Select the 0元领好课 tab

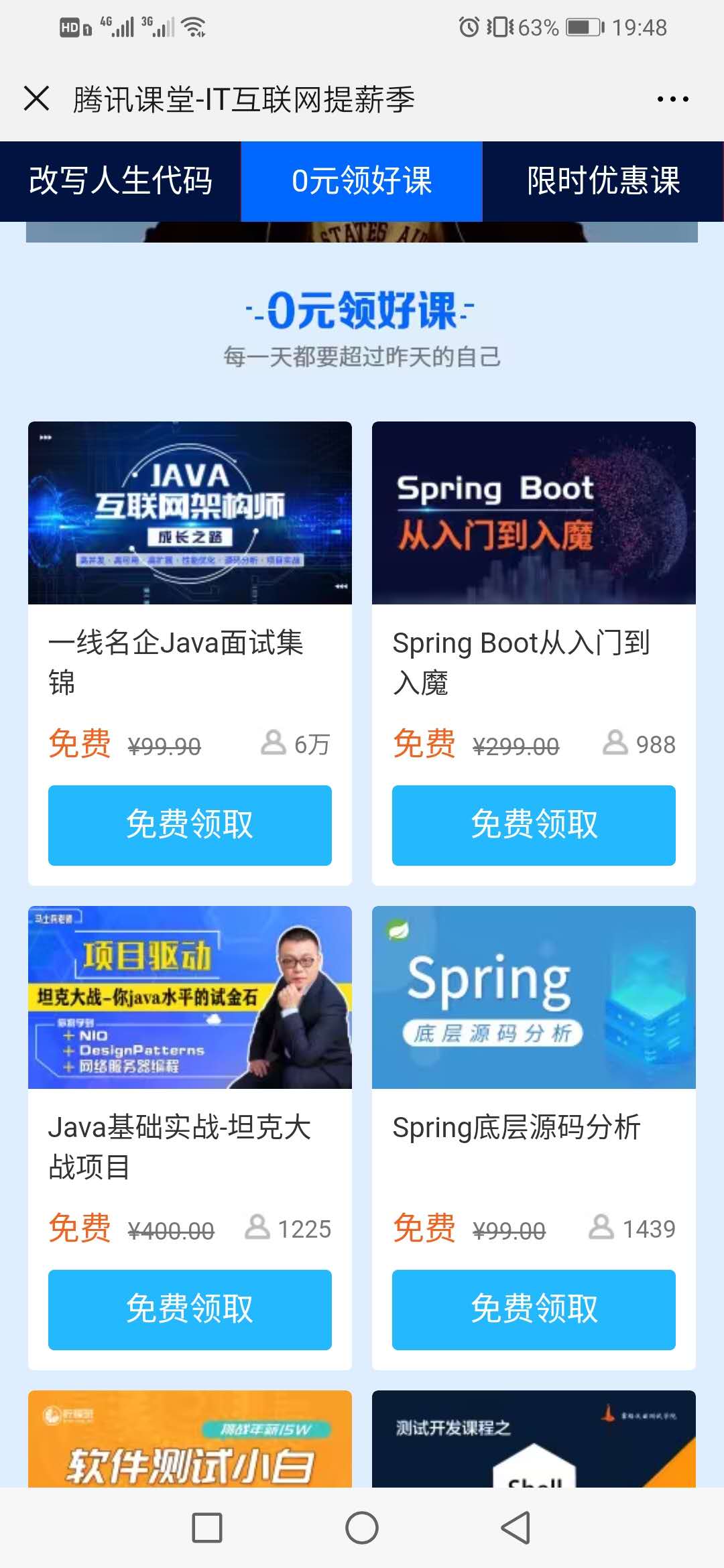pyautogui.click(x=362, y=181)
